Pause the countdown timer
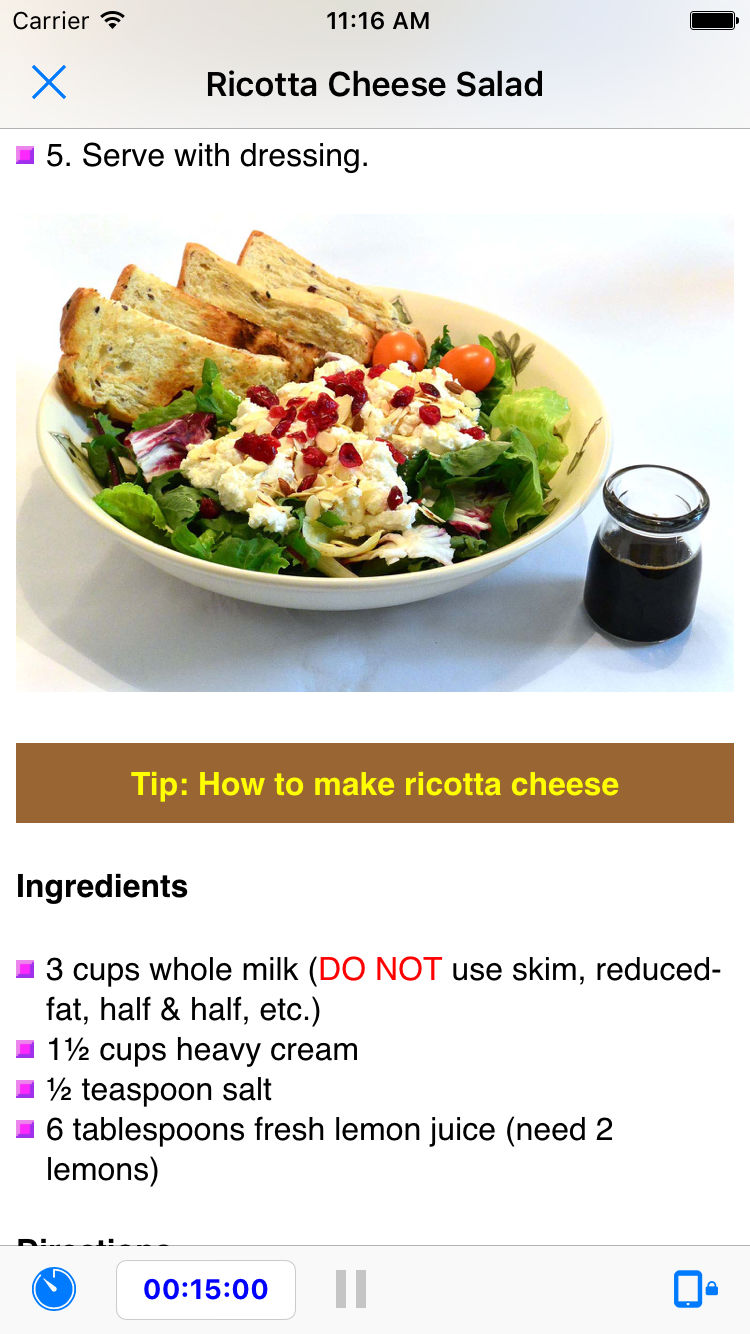Screen dimensions: 750x1334 (x=351, y=1289)
